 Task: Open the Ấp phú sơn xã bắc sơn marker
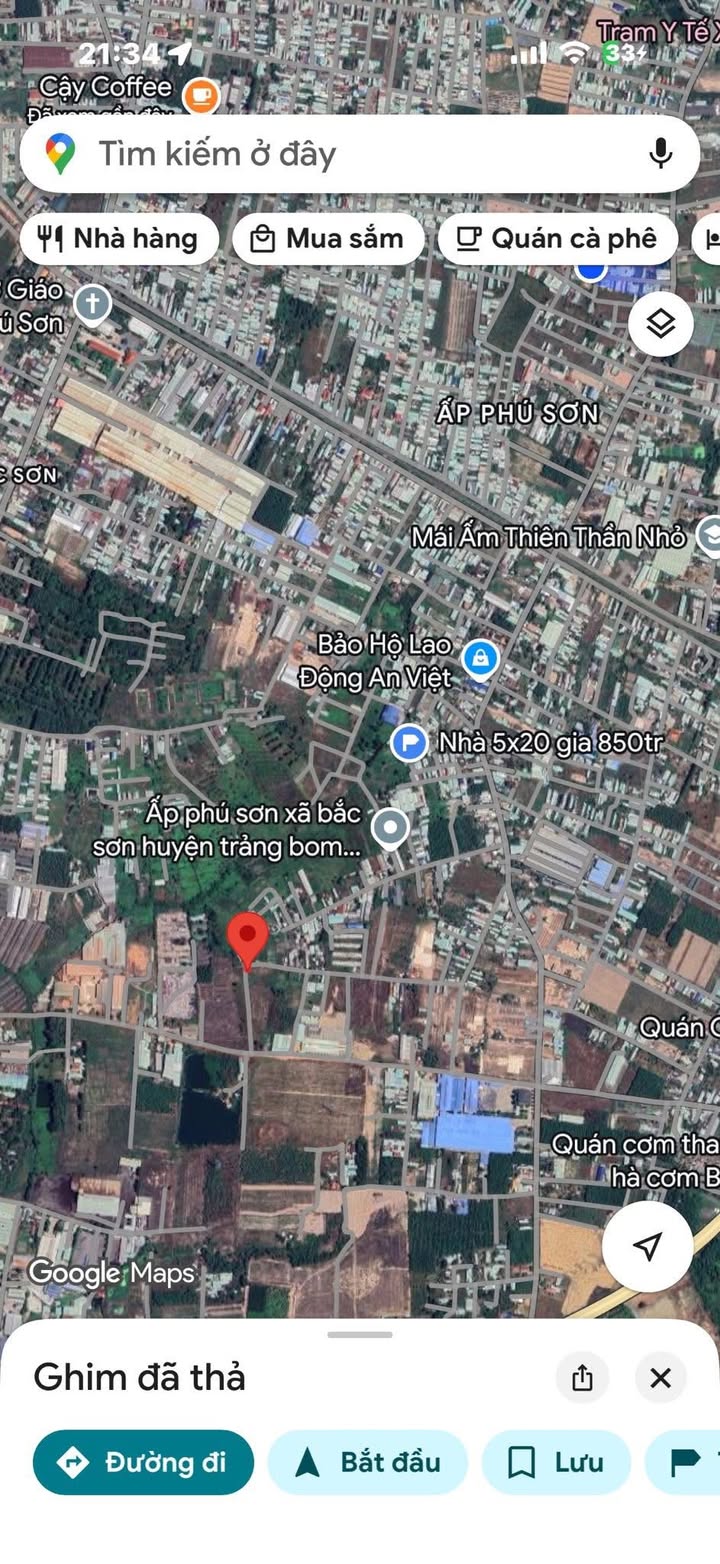[x=389, y=829]
